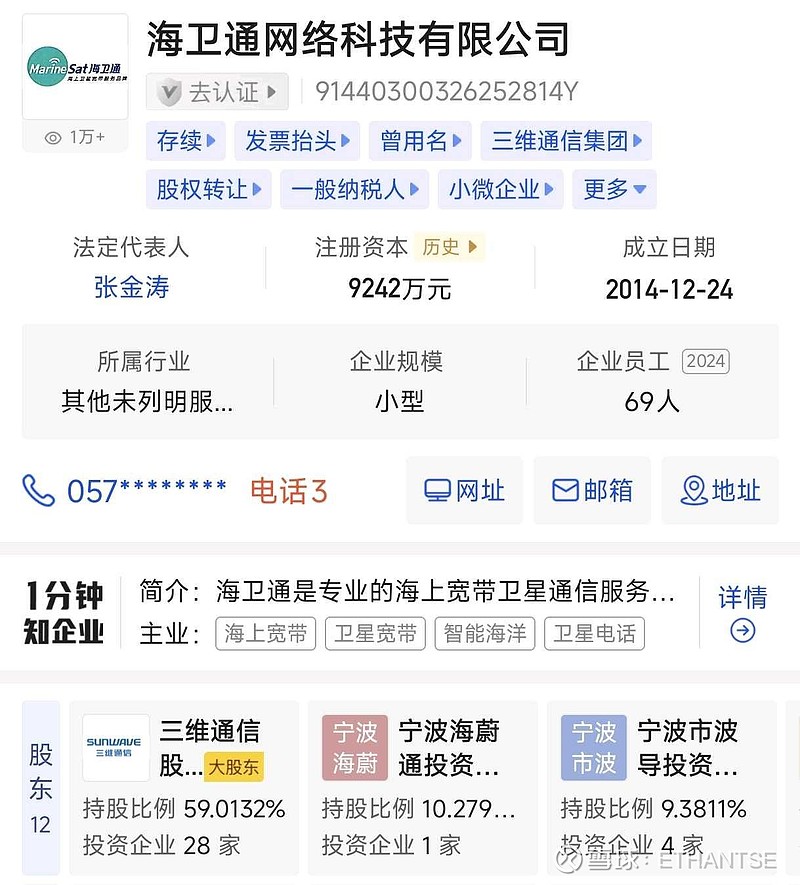Open the 邮箱 email envelope icon
Viewport: 800px width, 885px height.
coord(565,490)
